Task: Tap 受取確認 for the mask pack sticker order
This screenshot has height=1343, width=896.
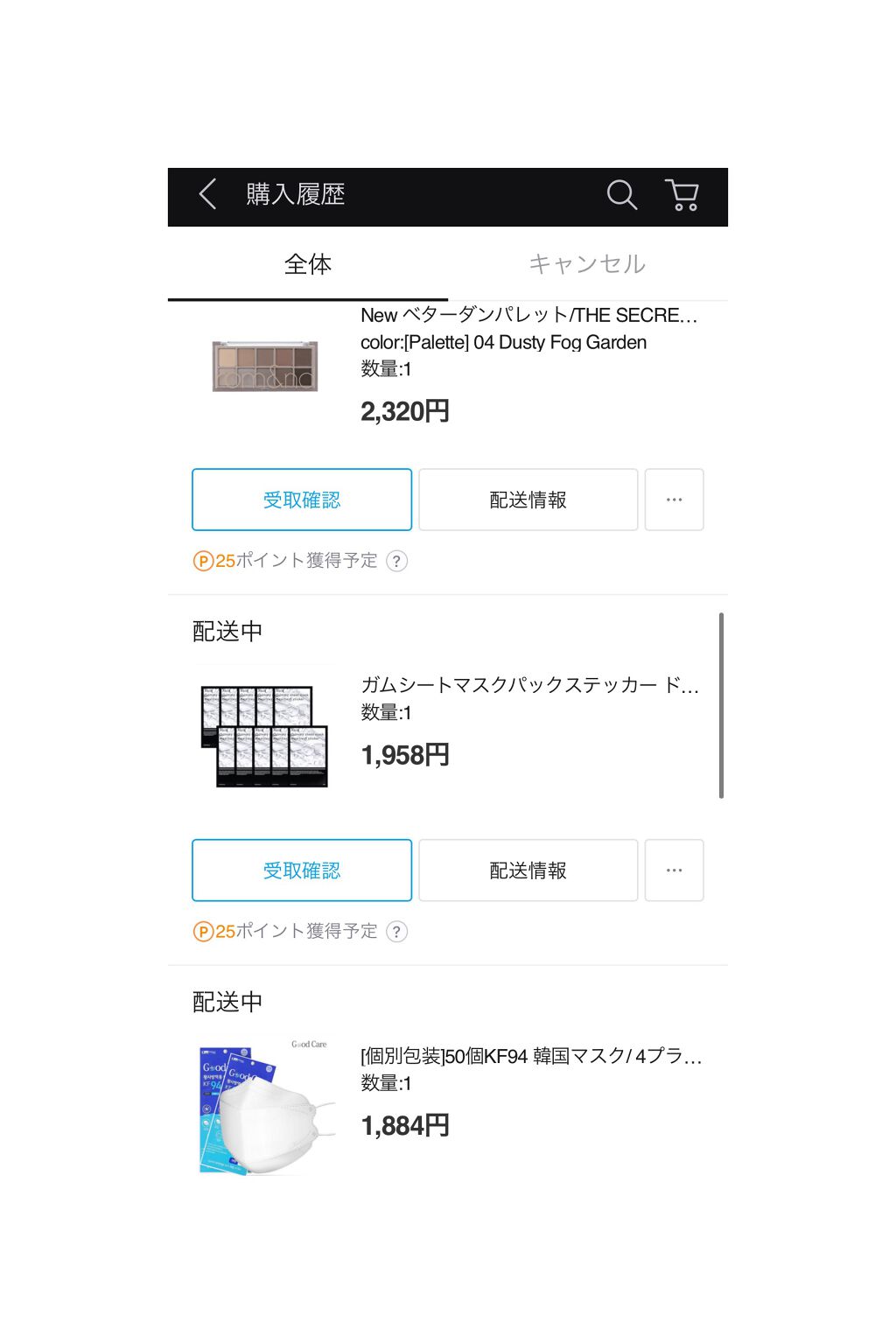Action: pos(302,870)
